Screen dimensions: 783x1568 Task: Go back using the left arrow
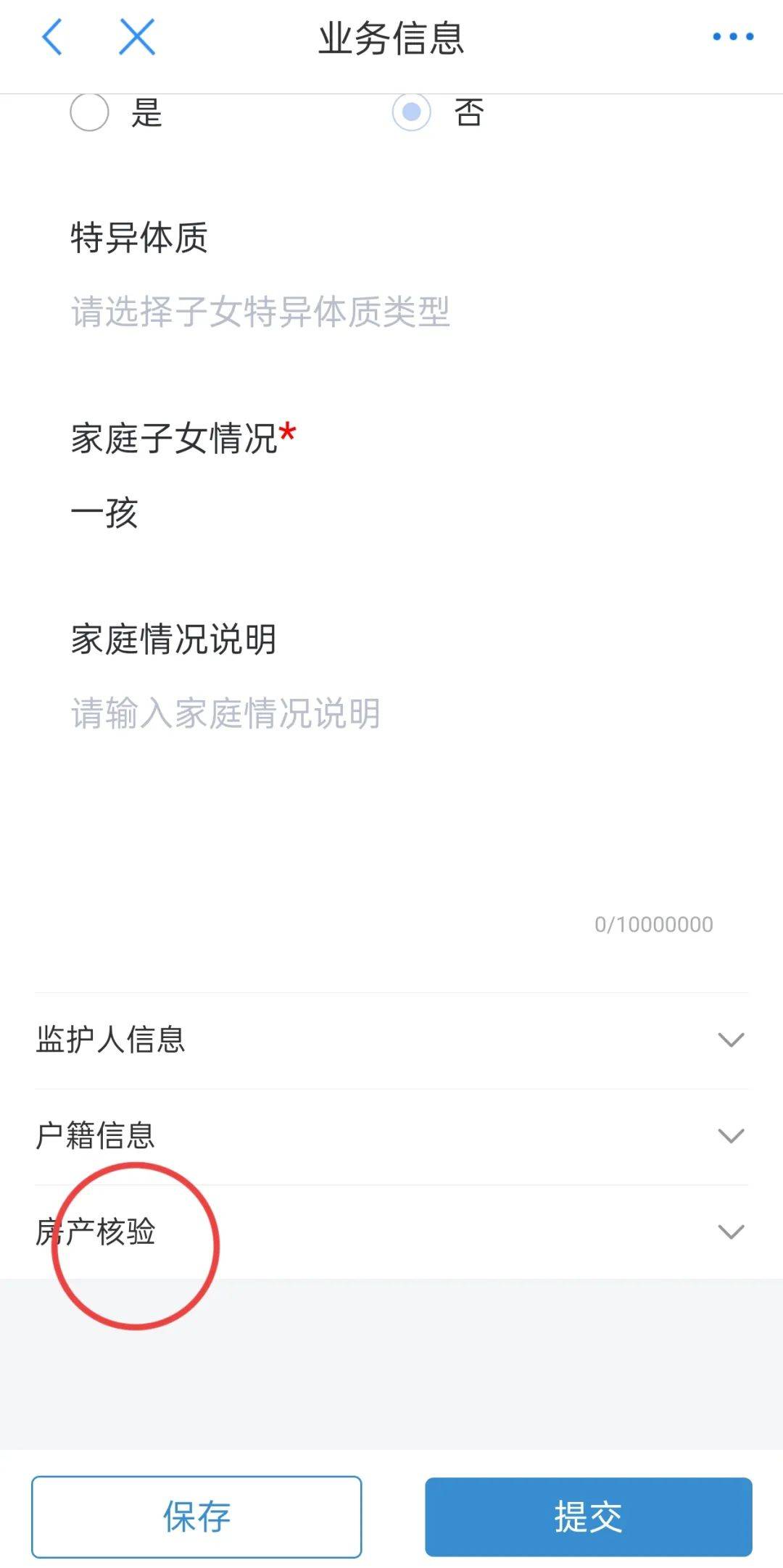pos(52,37)
